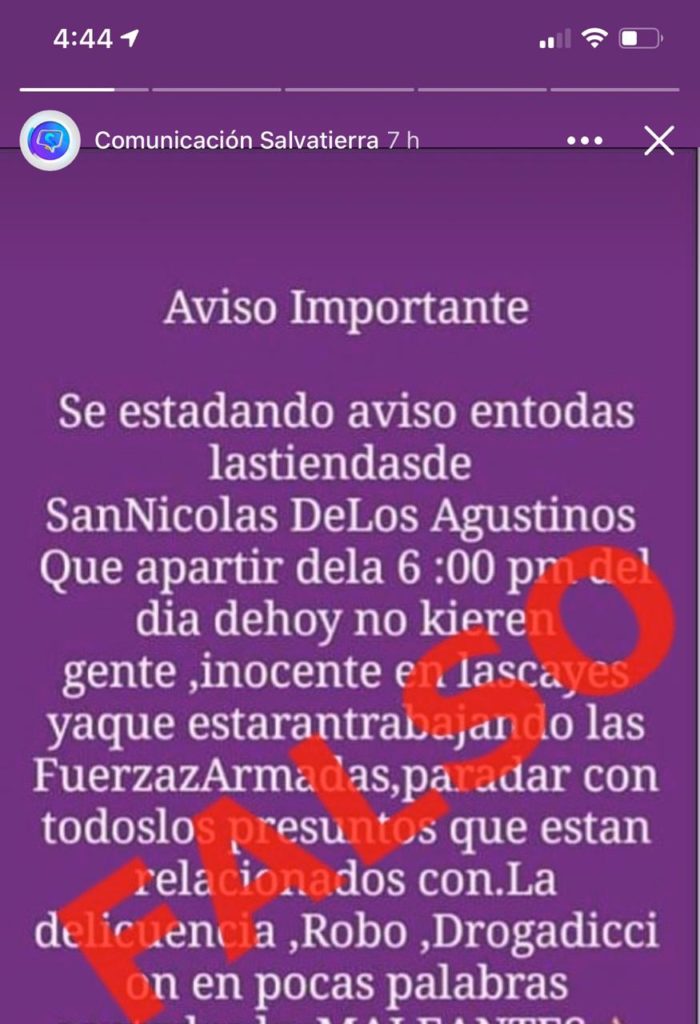Open Comunicación Salvatierra profile picture
Screen dimensions: 700x1024
[49, 141]
